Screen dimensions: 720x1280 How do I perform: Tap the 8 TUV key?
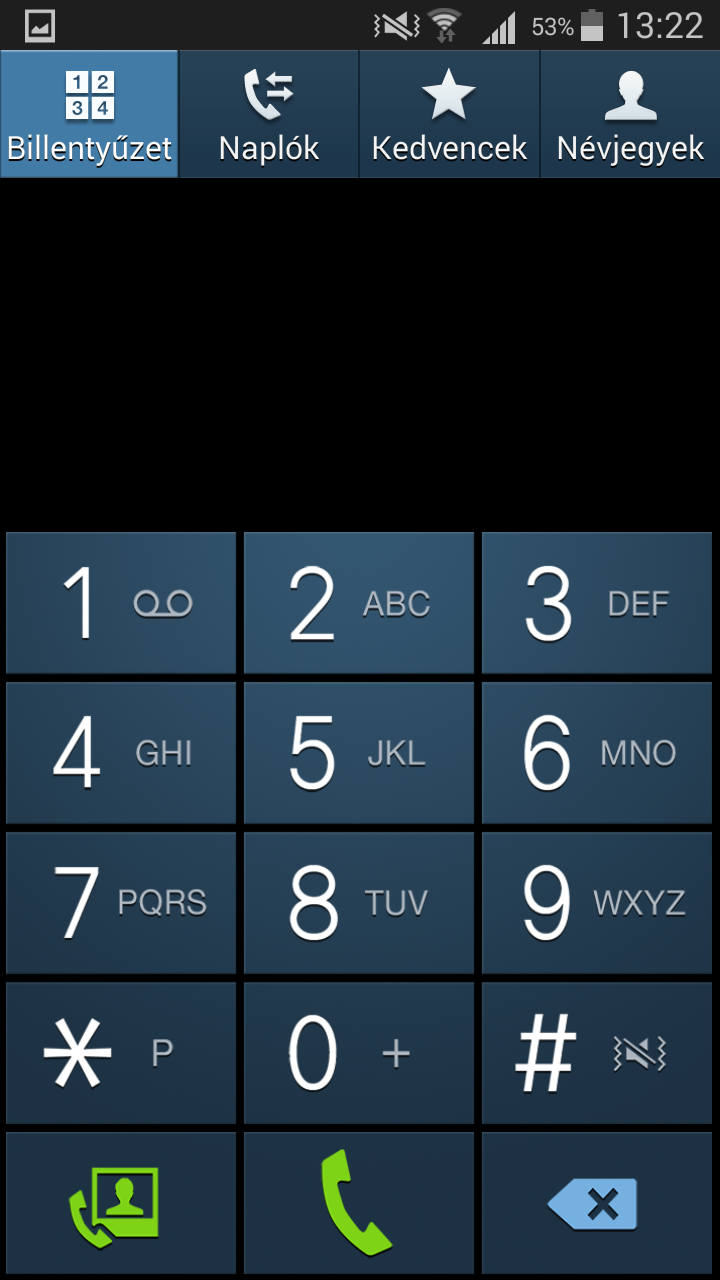pos(359,903)
